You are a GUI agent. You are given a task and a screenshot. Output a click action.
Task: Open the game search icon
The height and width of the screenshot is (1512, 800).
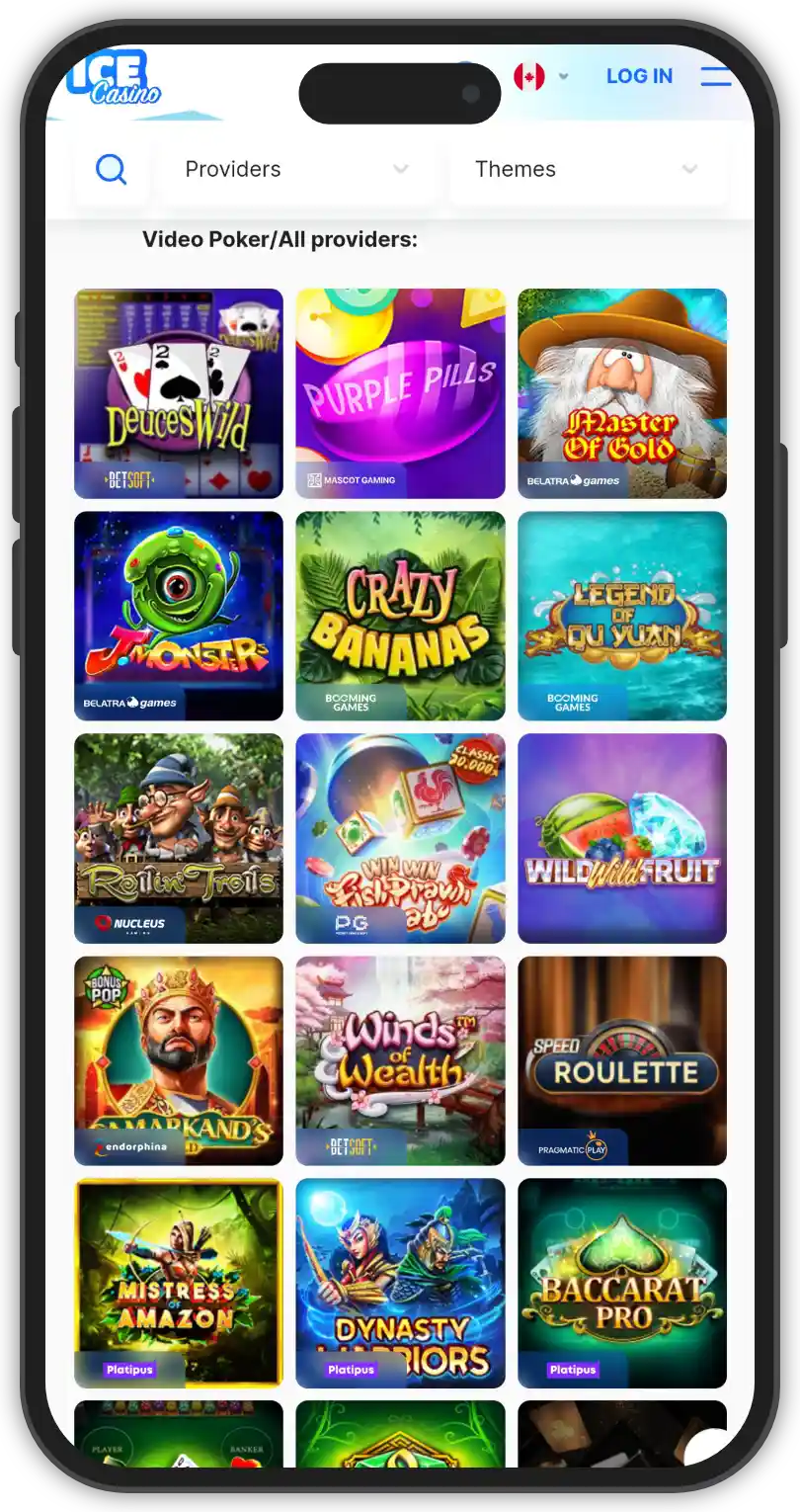coord(111,170)
